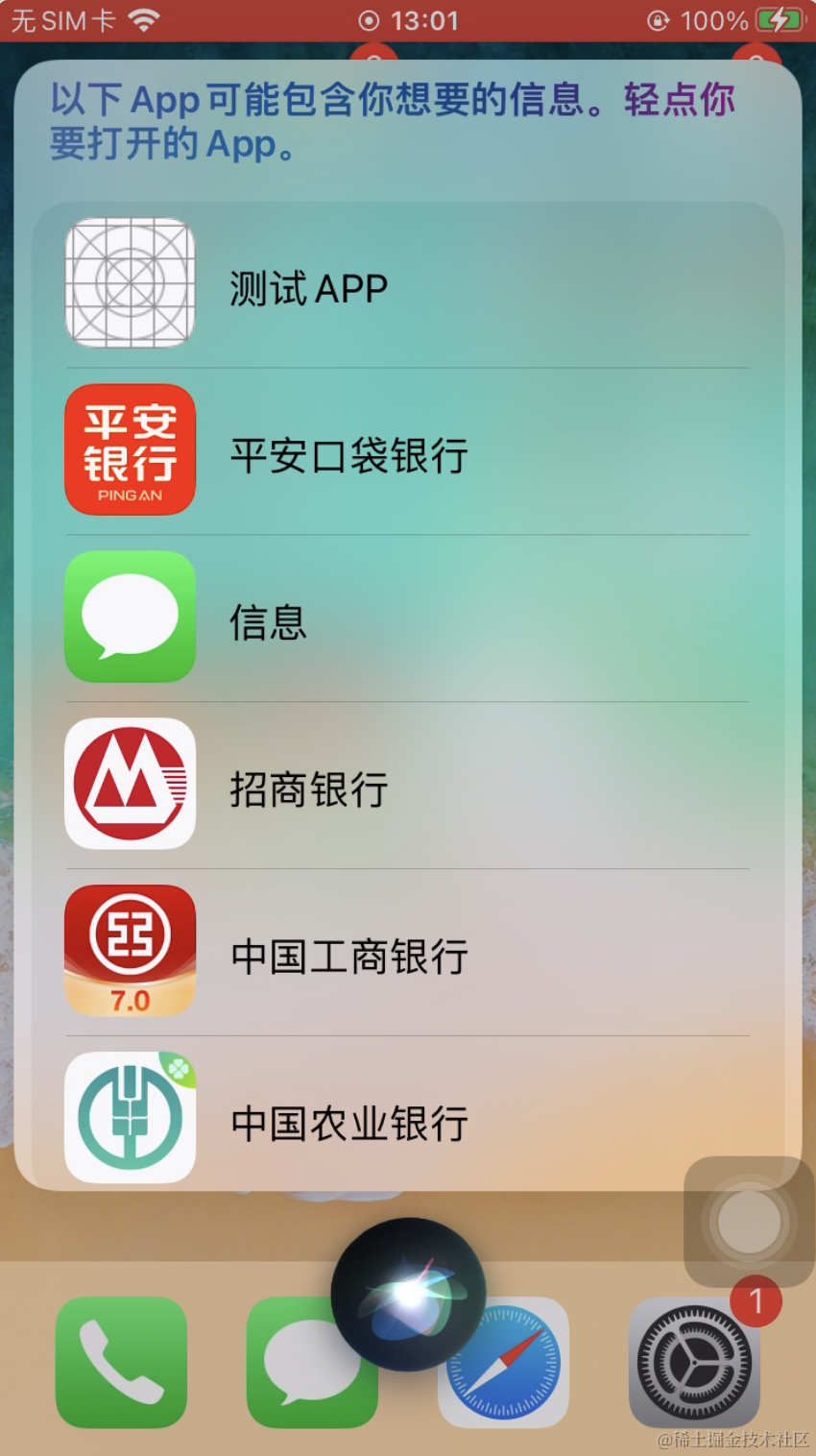
Task: Open the Phone app in the dock
Action: pos(121,1362)
